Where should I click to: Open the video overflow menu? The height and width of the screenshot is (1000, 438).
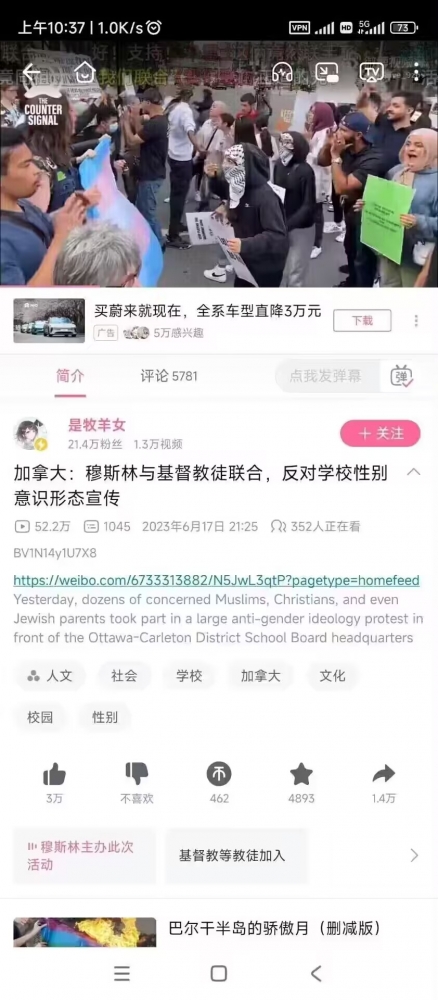pos(416,72)
